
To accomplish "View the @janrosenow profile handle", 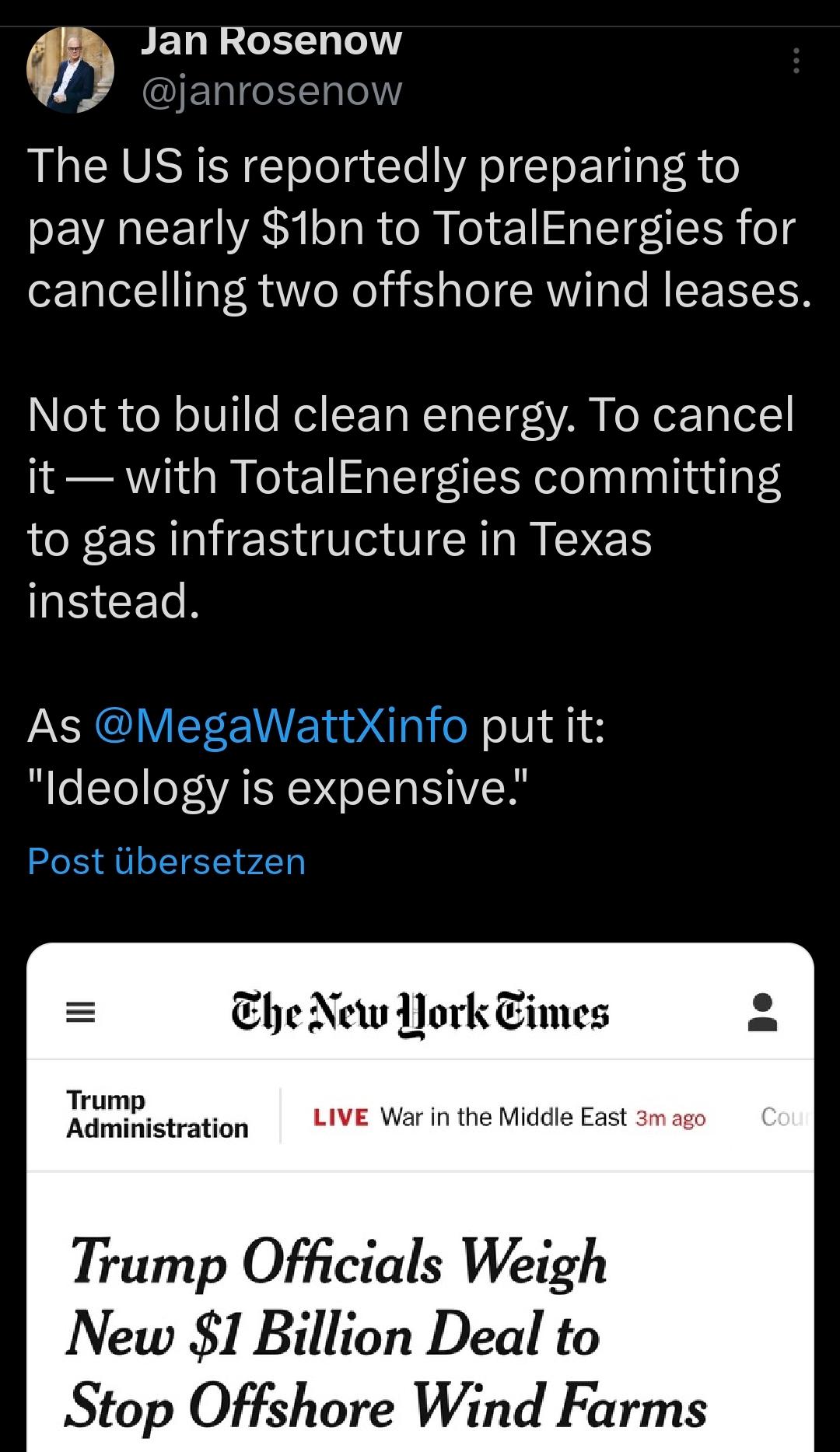I will [x=271, y=91].
